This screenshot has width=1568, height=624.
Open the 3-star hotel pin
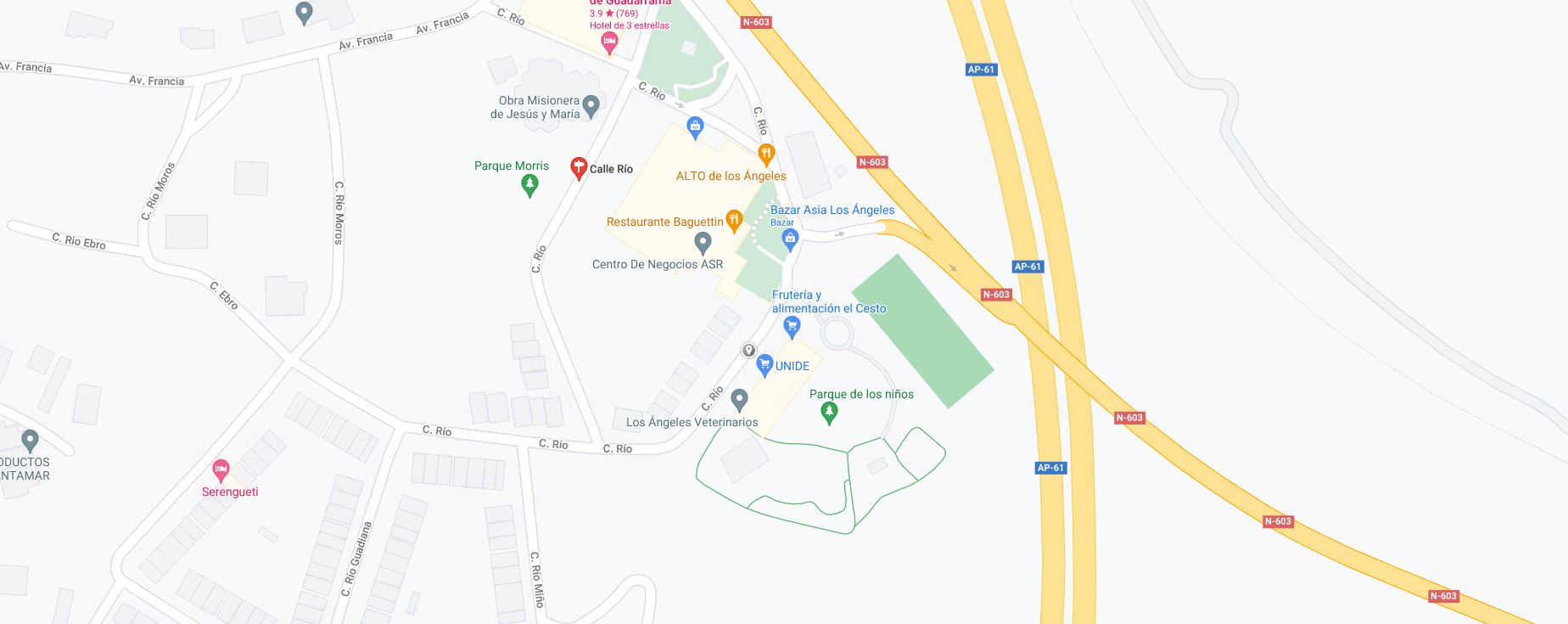608,42
